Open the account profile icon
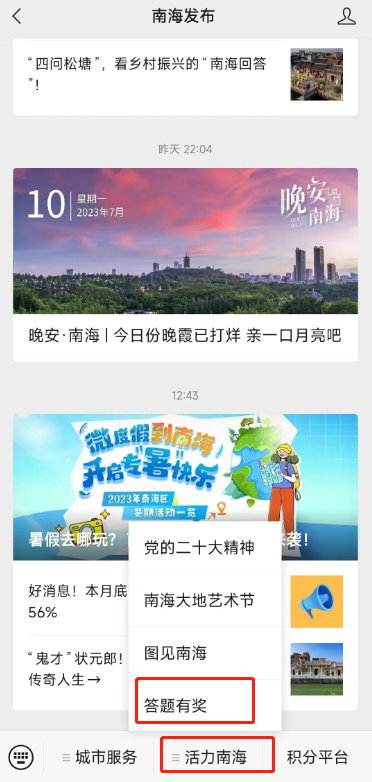372x782 pixels. (x=347, y=16)
